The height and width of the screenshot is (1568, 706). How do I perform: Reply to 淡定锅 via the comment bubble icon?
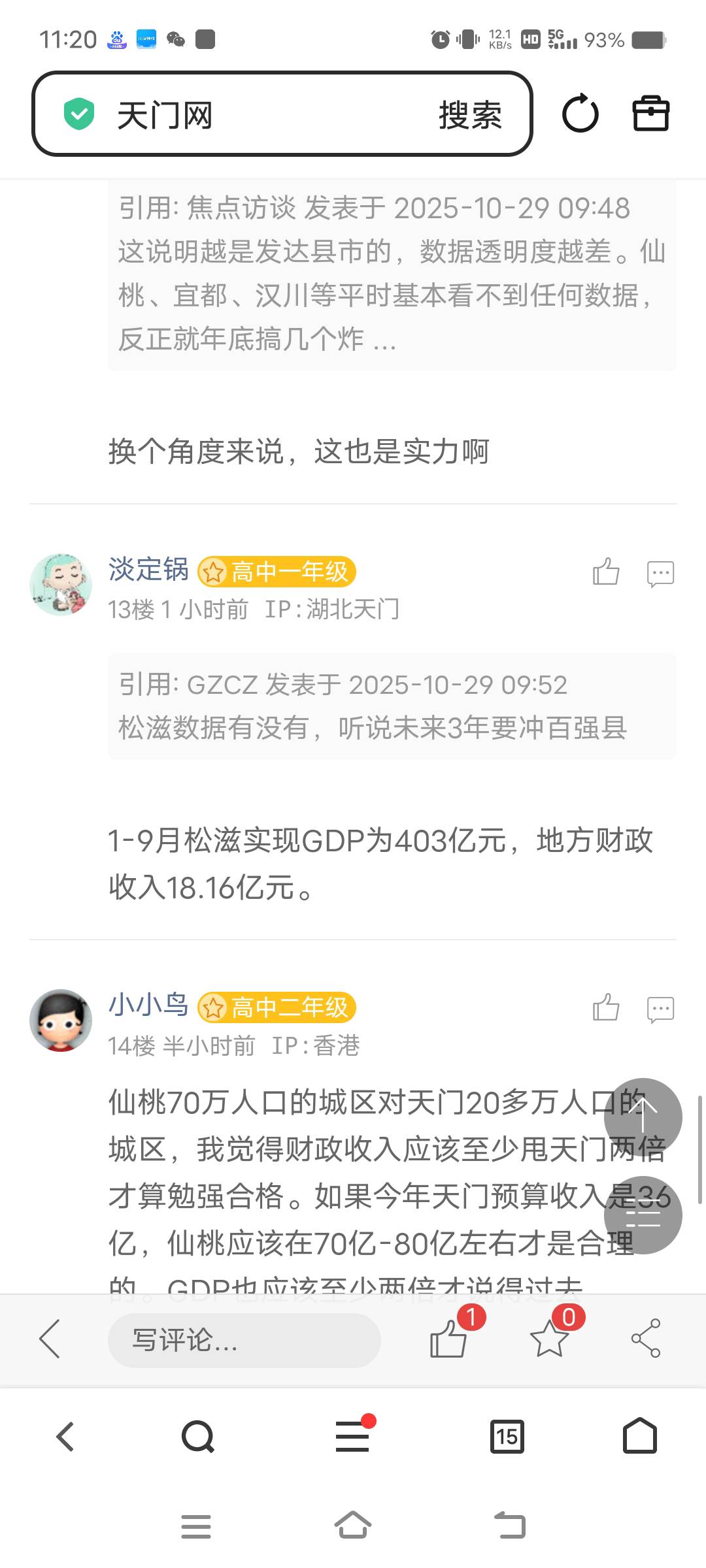(x=660, y=573)
